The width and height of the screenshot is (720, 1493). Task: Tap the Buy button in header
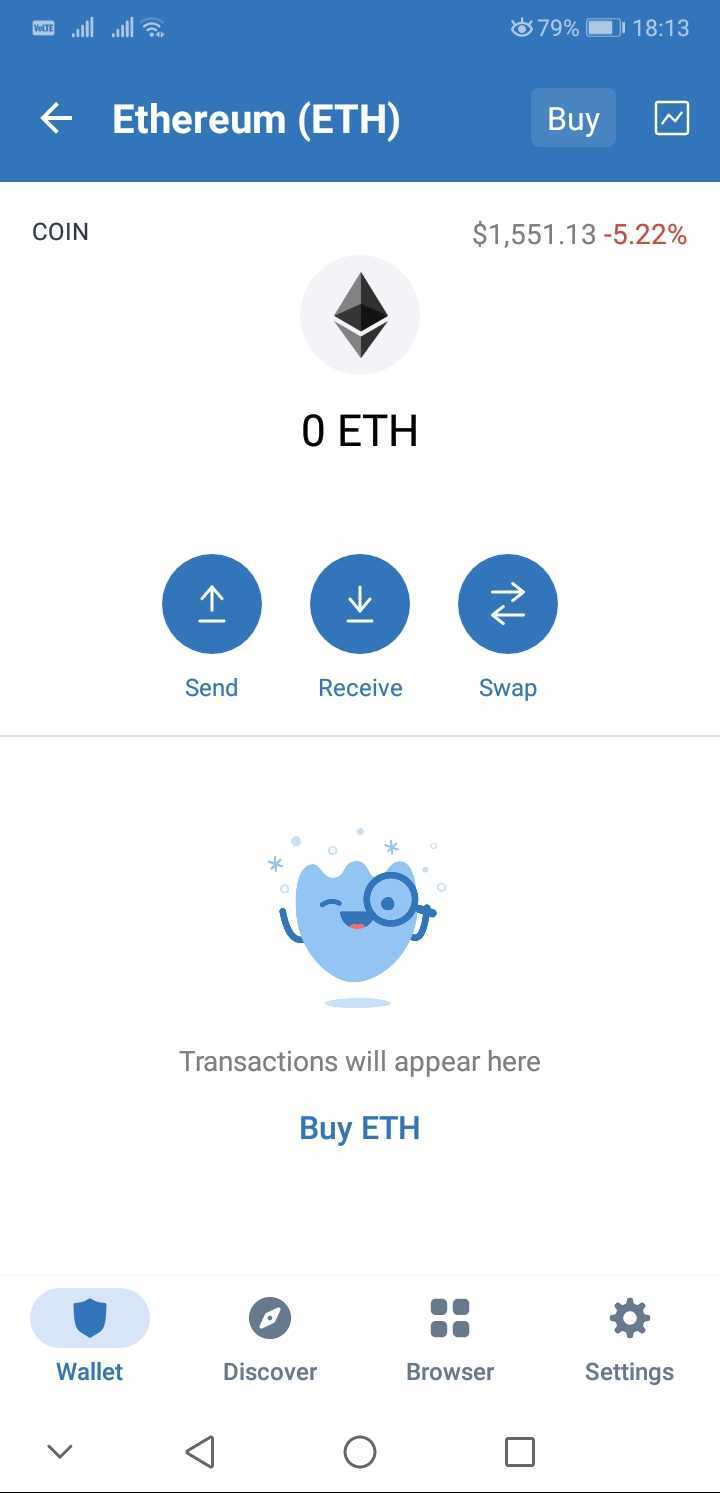573,119
